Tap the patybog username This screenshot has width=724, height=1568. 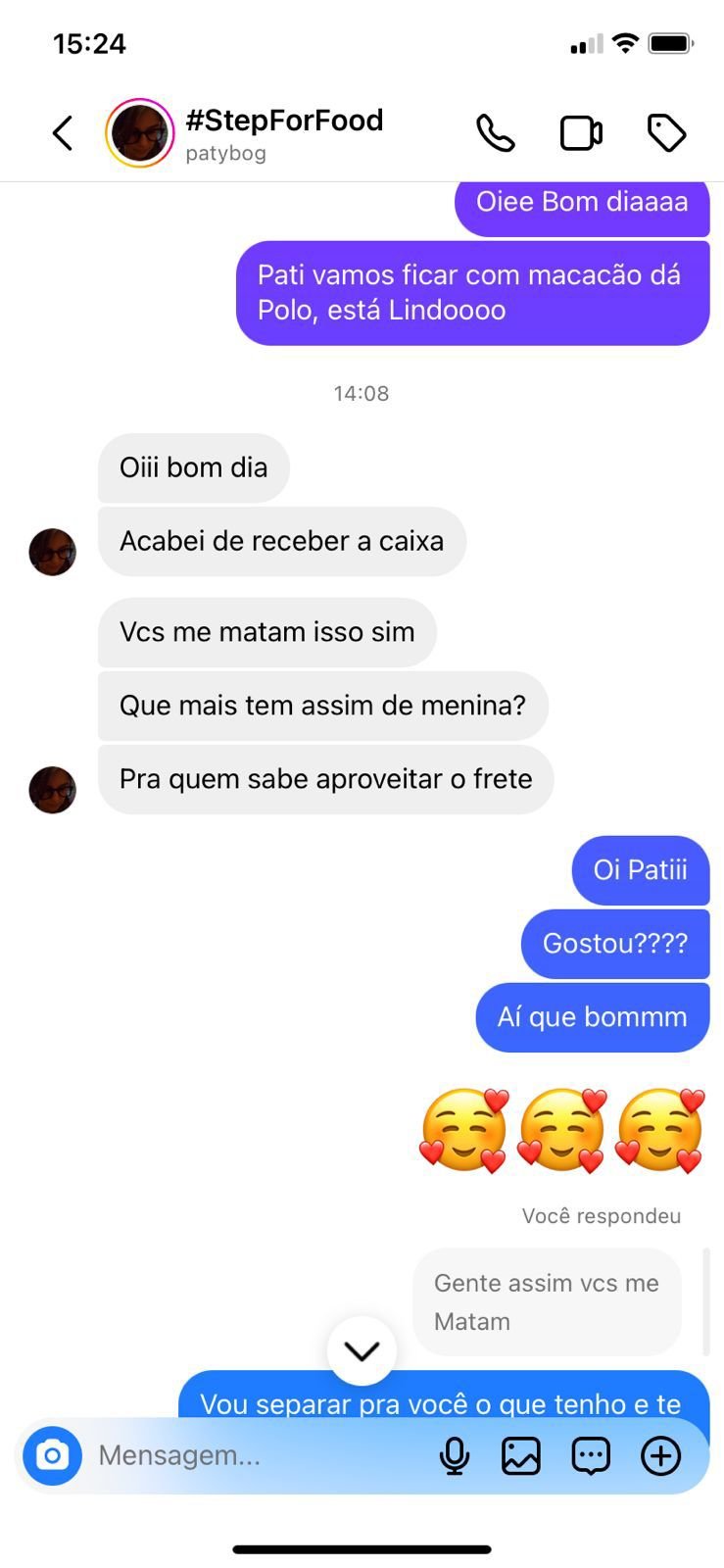point(224,154)
